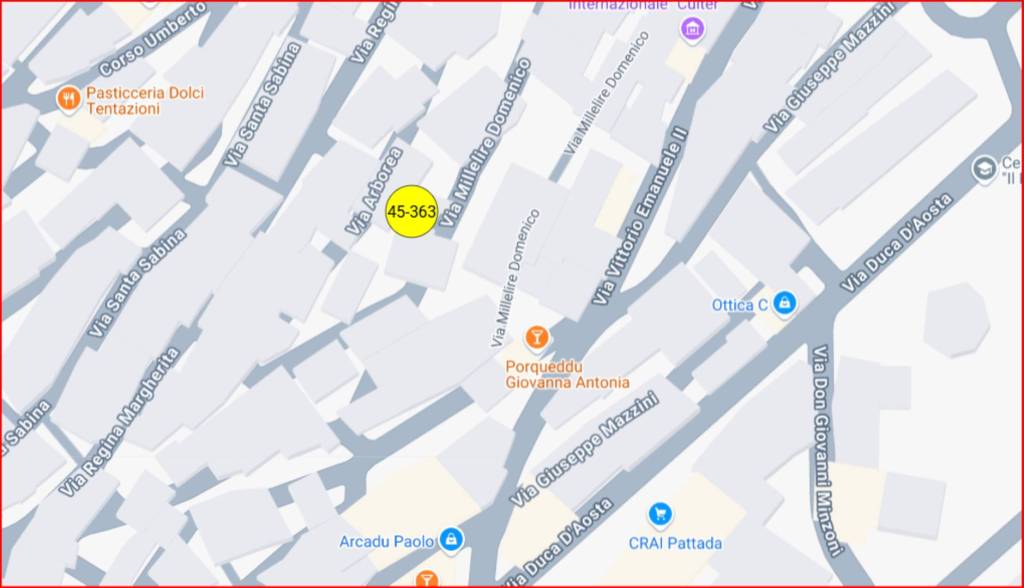Tap the purple museum pin near Culter
The image size is (1024, 588).
pos(691,29)
